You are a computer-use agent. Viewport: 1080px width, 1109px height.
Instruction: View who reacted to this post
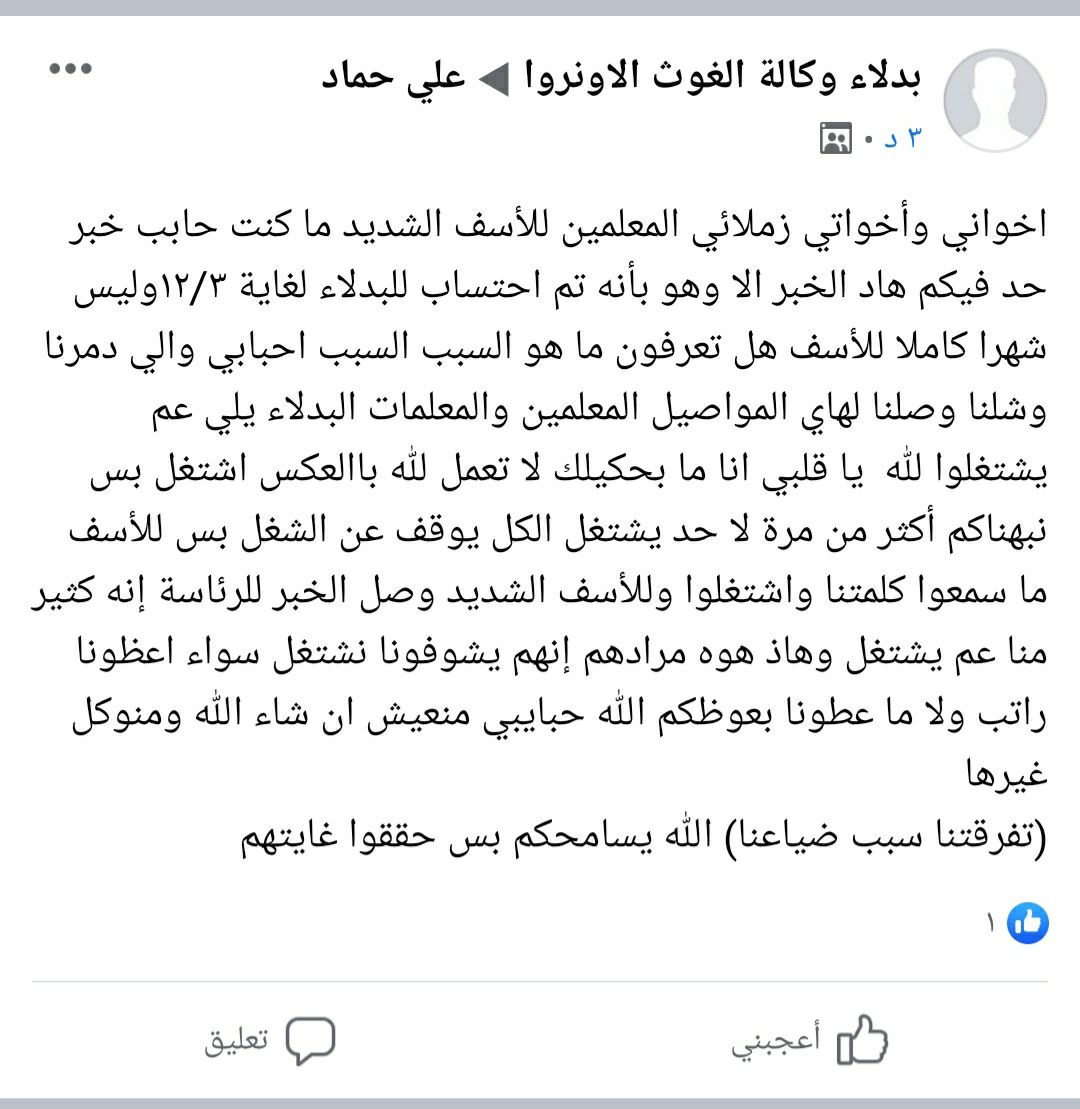pyautogui.click(x=1018, y=923)
